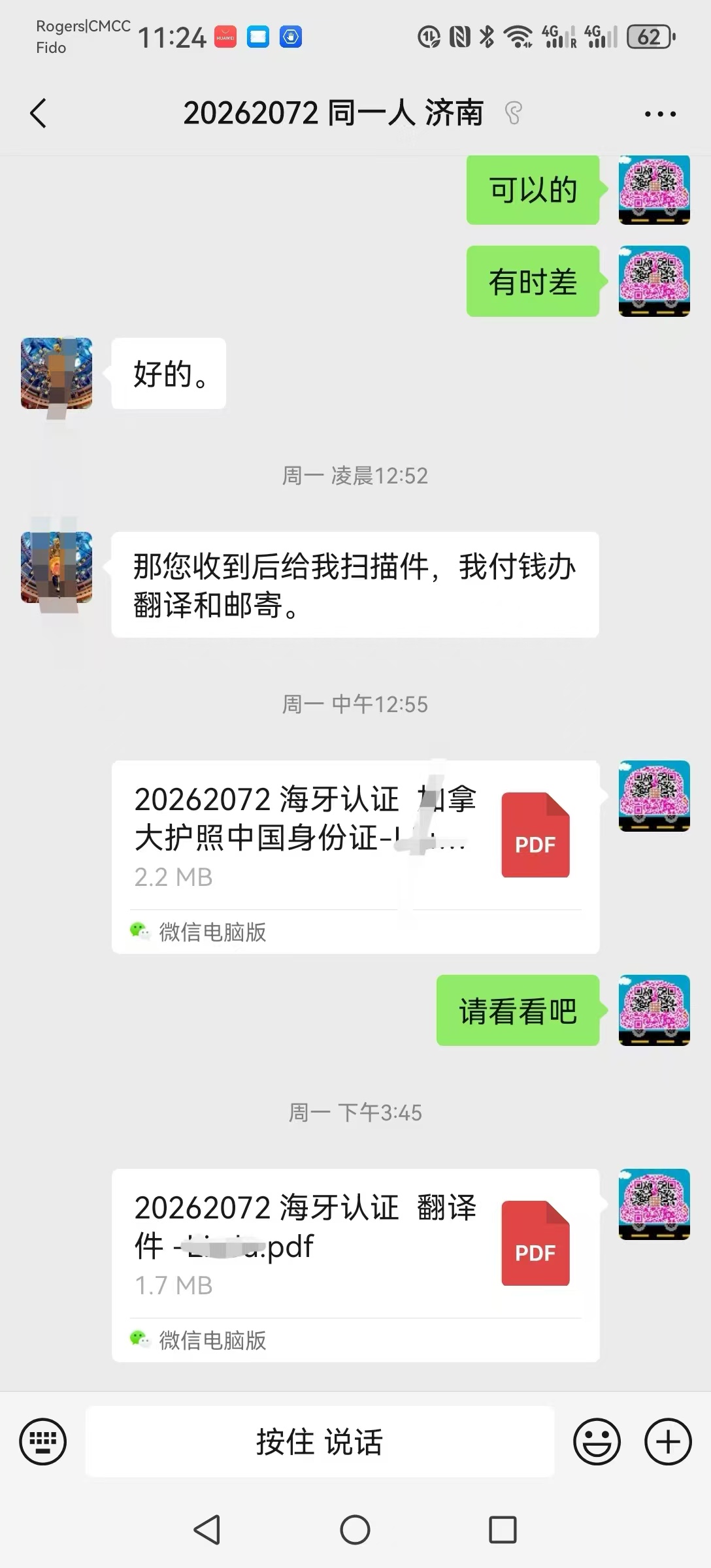Switch to keyboard text input
The width and height of the screenshot is (711, 1568).
(x=43, y=1441)
